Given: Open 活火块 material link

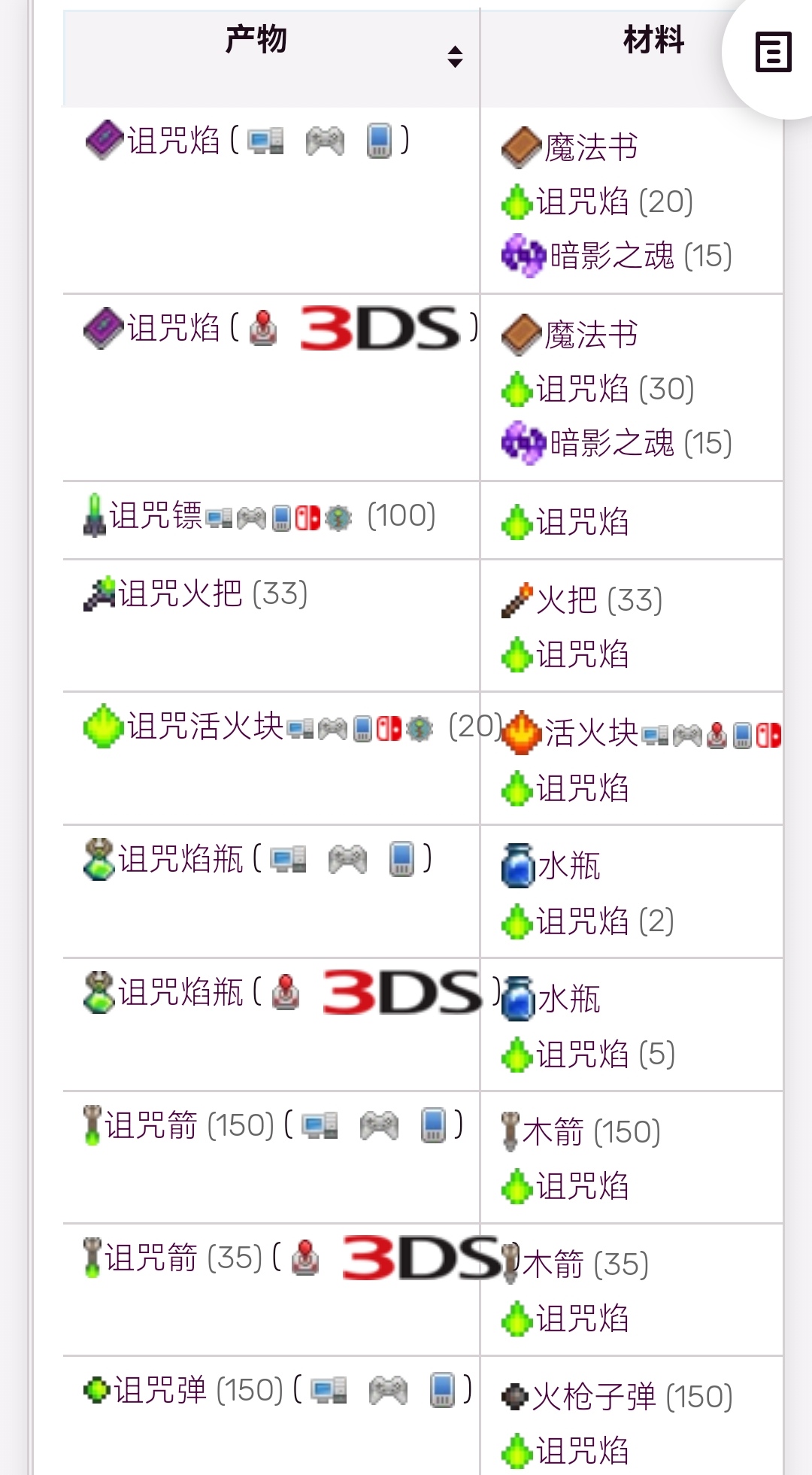Looking at the screenshot, I should tap(591, 733).
